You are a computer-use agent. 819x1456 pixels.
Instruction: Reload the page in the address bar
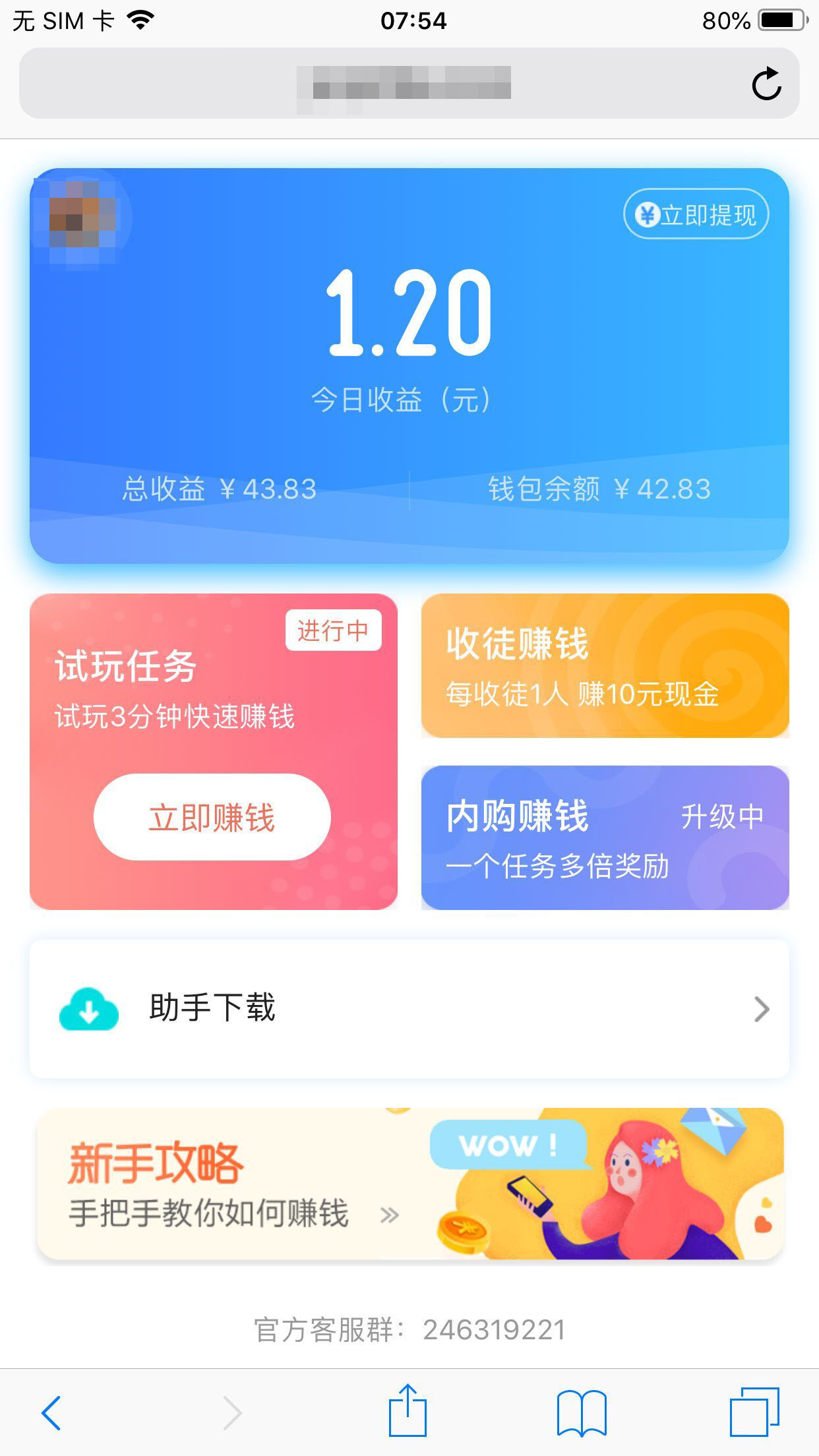click(766, 84)
